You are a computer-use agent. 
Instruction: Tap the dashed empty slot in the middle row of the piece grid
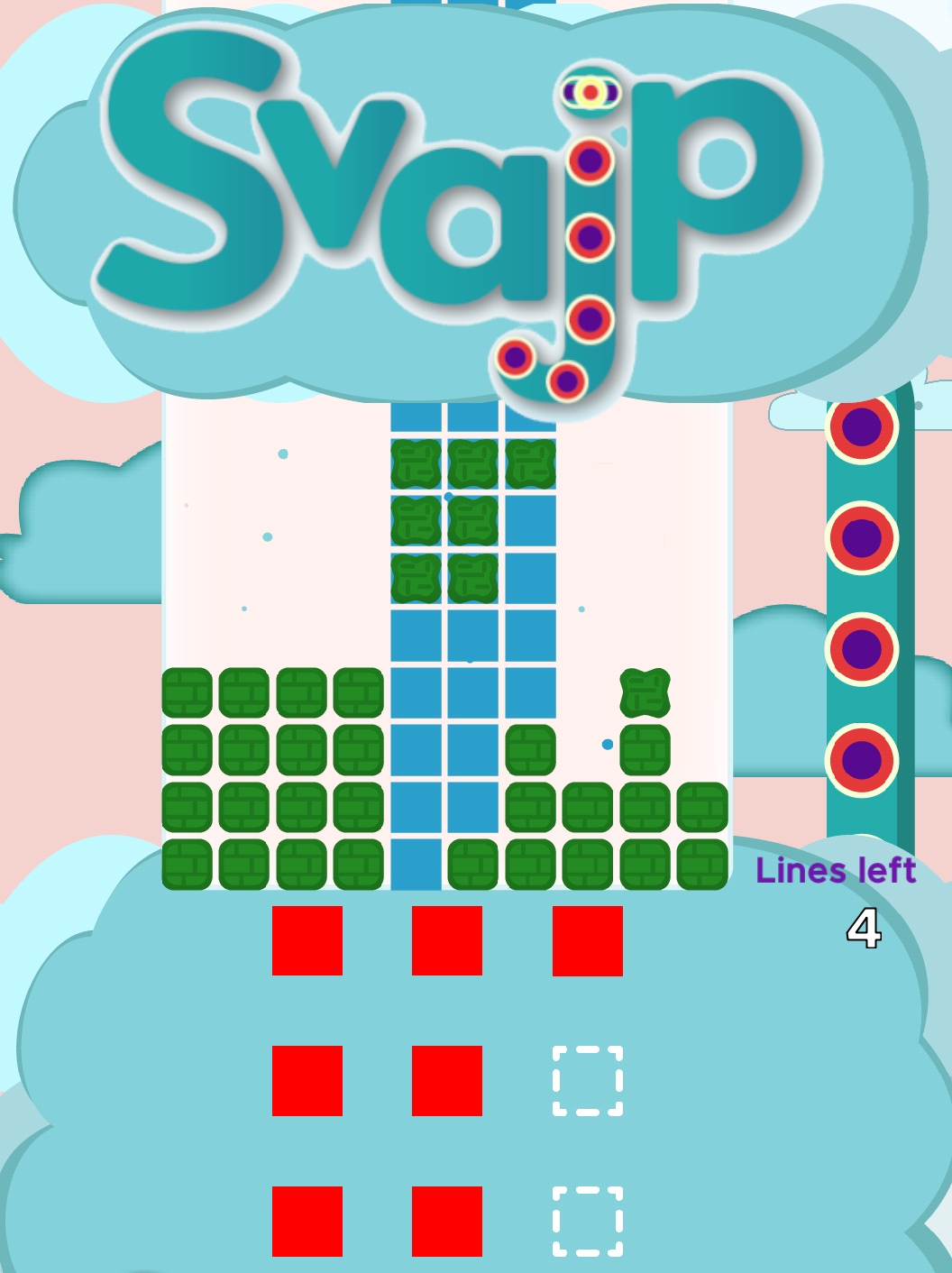588,1081
